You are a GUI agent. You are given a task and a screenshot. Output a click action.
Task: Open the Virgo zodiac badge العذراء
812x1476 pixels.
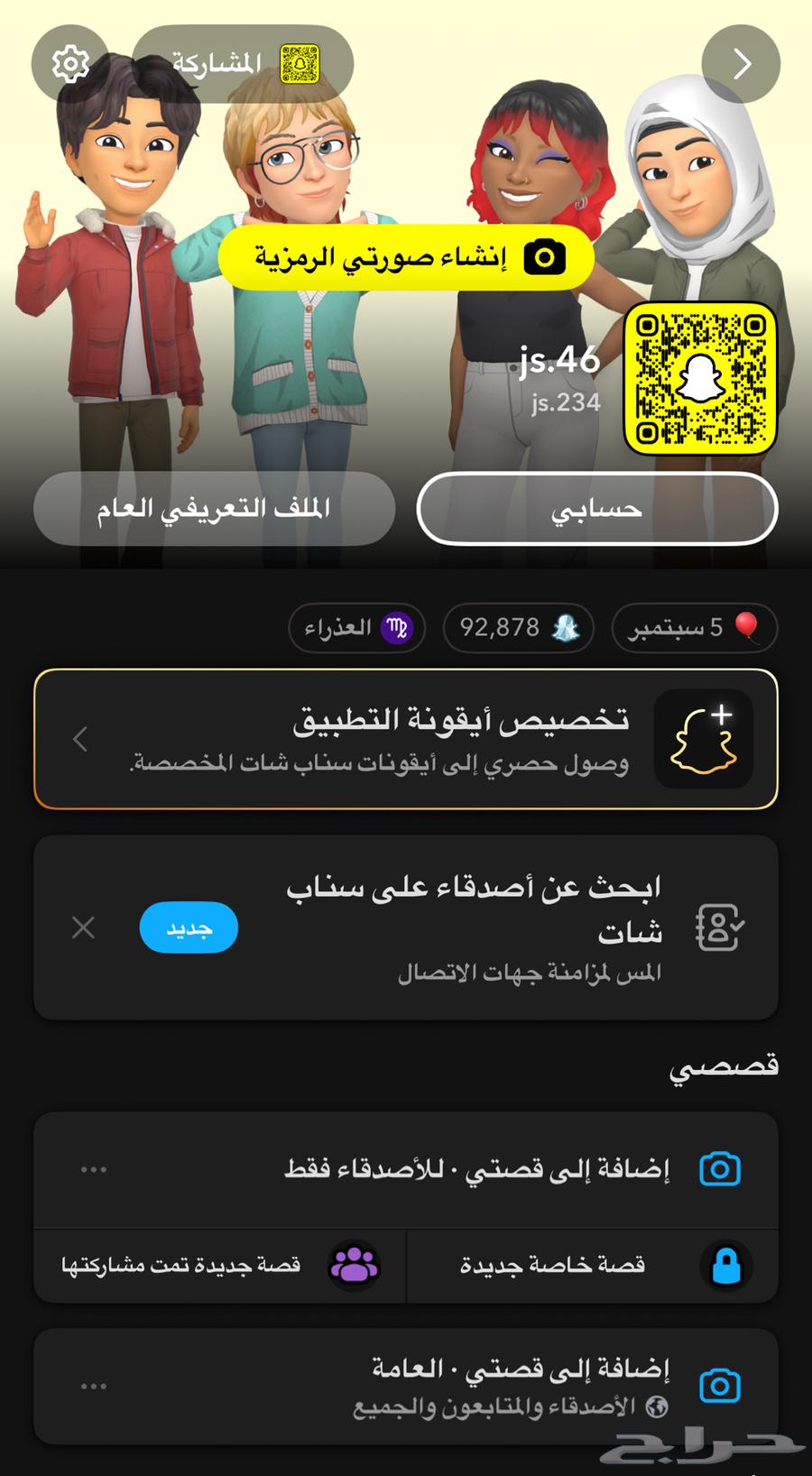tap(356, 628)
